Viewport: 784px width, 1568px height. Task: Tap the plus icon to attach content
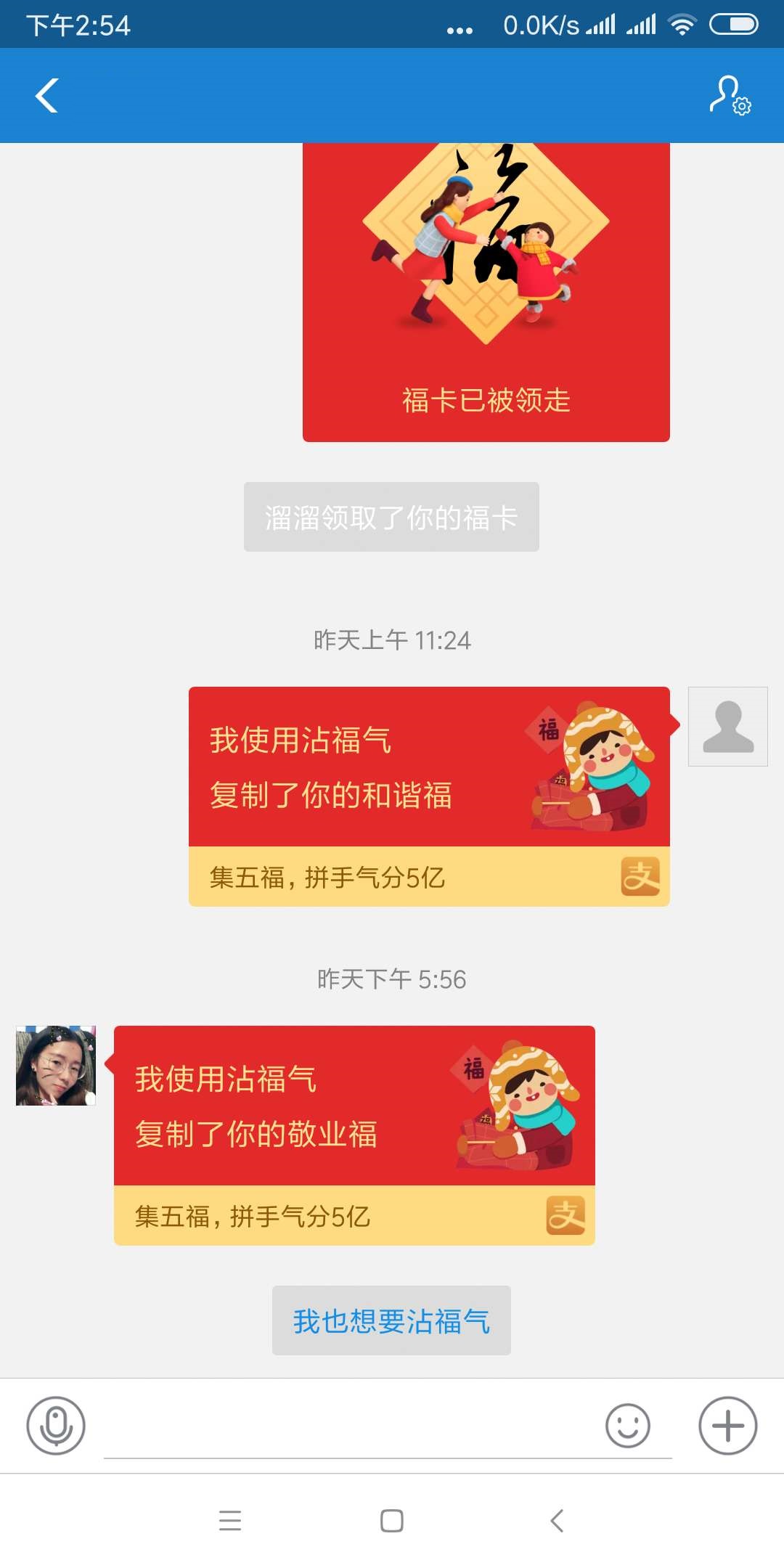tap(728, 1425)
